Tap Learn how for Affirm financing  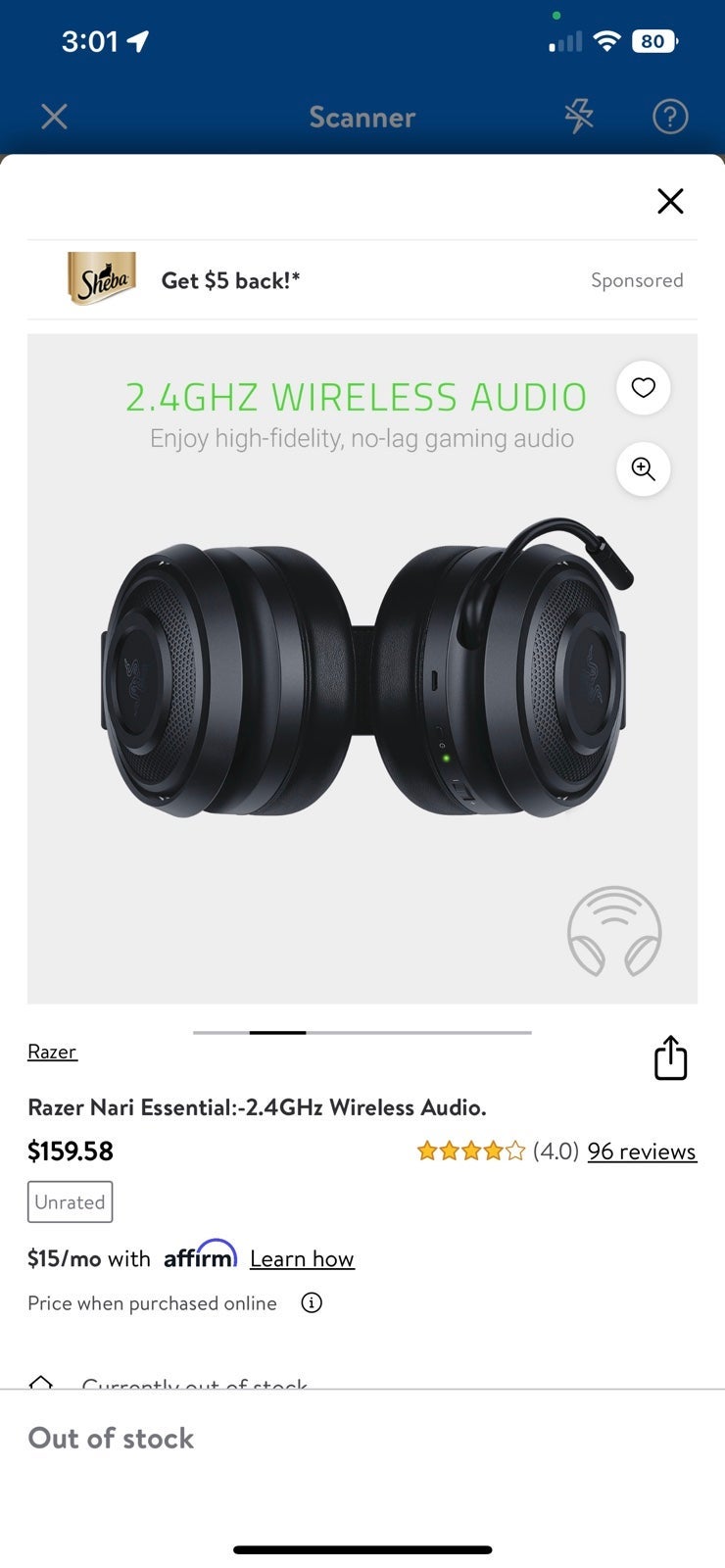click(302, 1258)
